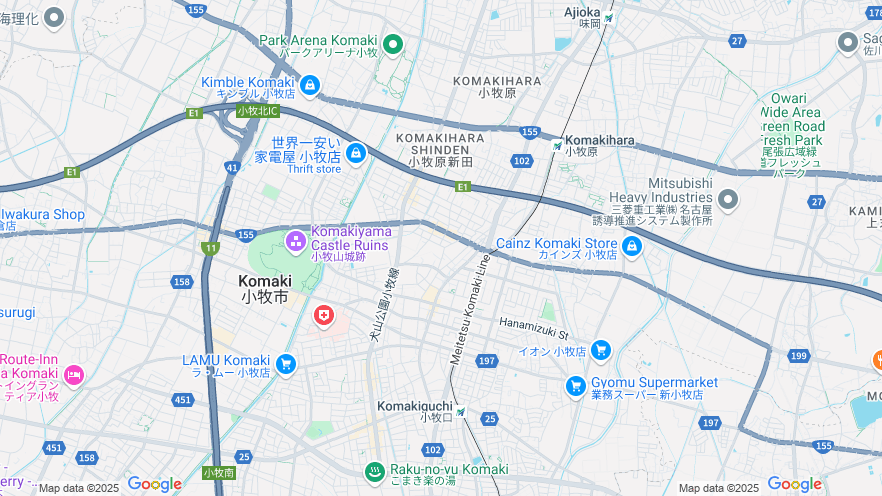The height and width of the screenshot is (496, 882).
Task: Open the LAMU Komaki shopping cart pin
Action: tap(286, 364)
